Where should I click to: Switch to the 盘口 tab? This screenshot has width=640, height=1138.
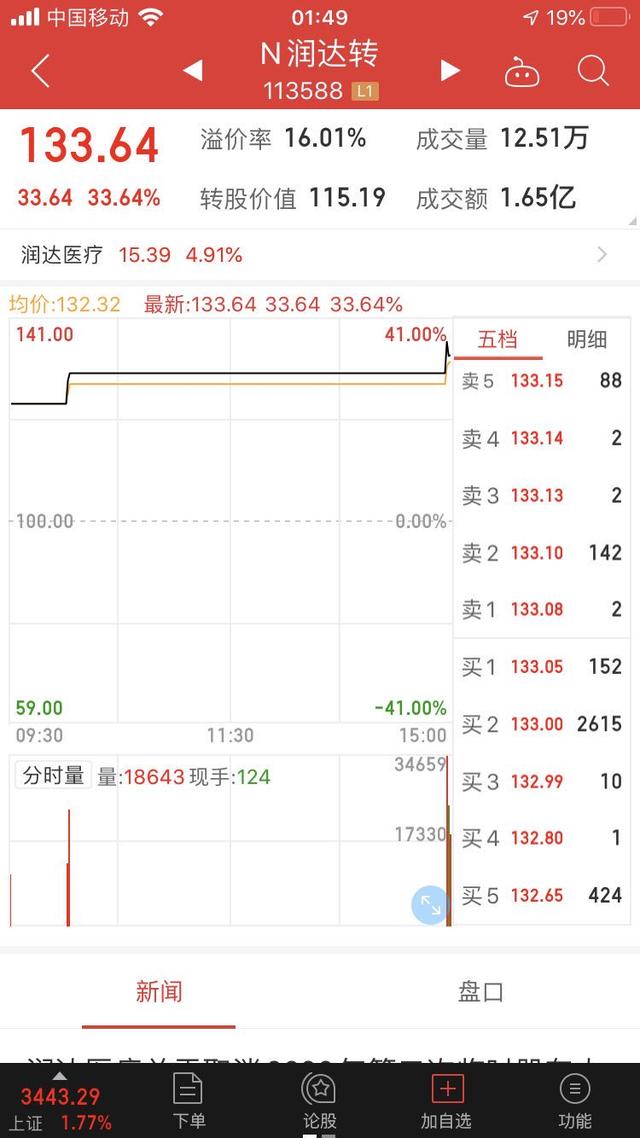pos(480,991)
